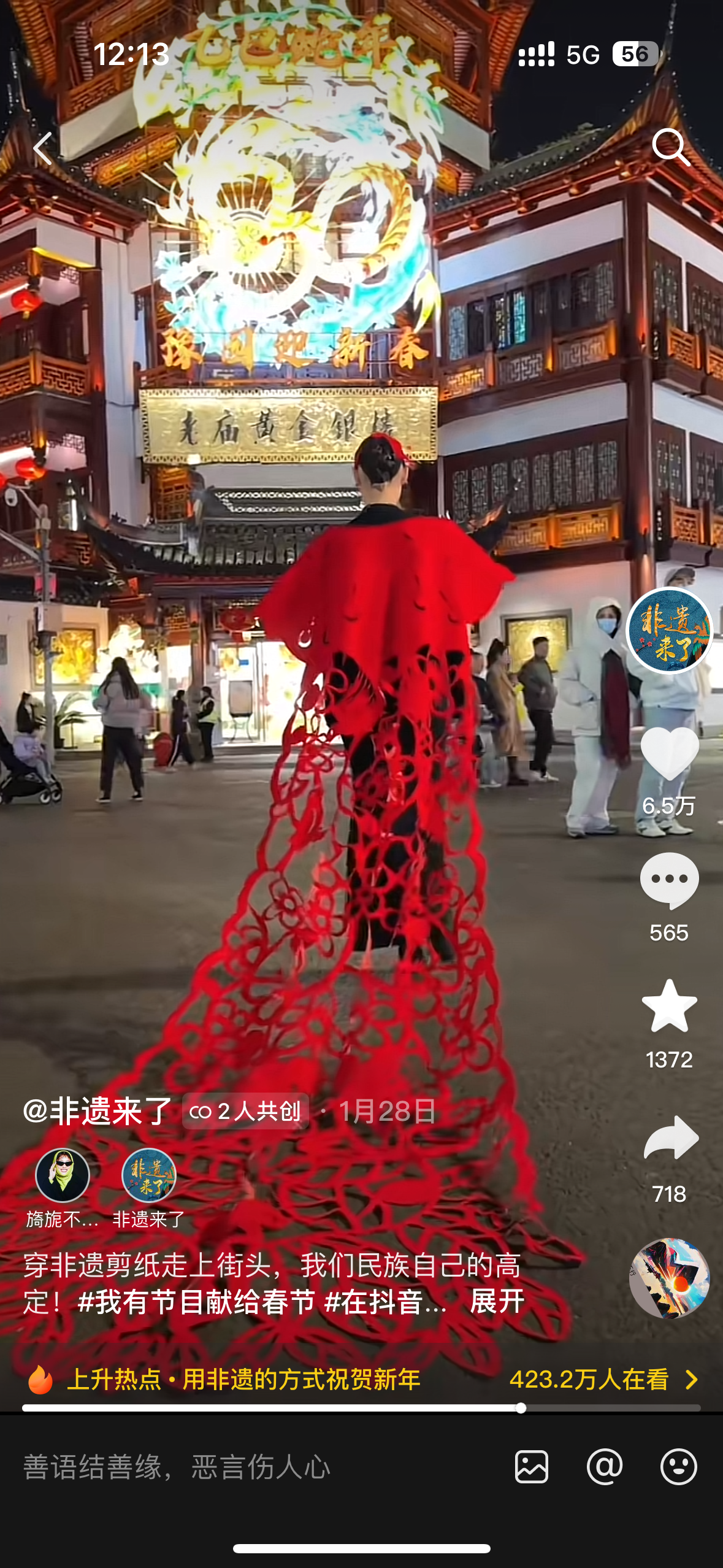Image resolution: width=723 pixels, height=1568 pixels.
Task: Open the co-creator avatar wearing sunglasses
Action: (63, 1175)
